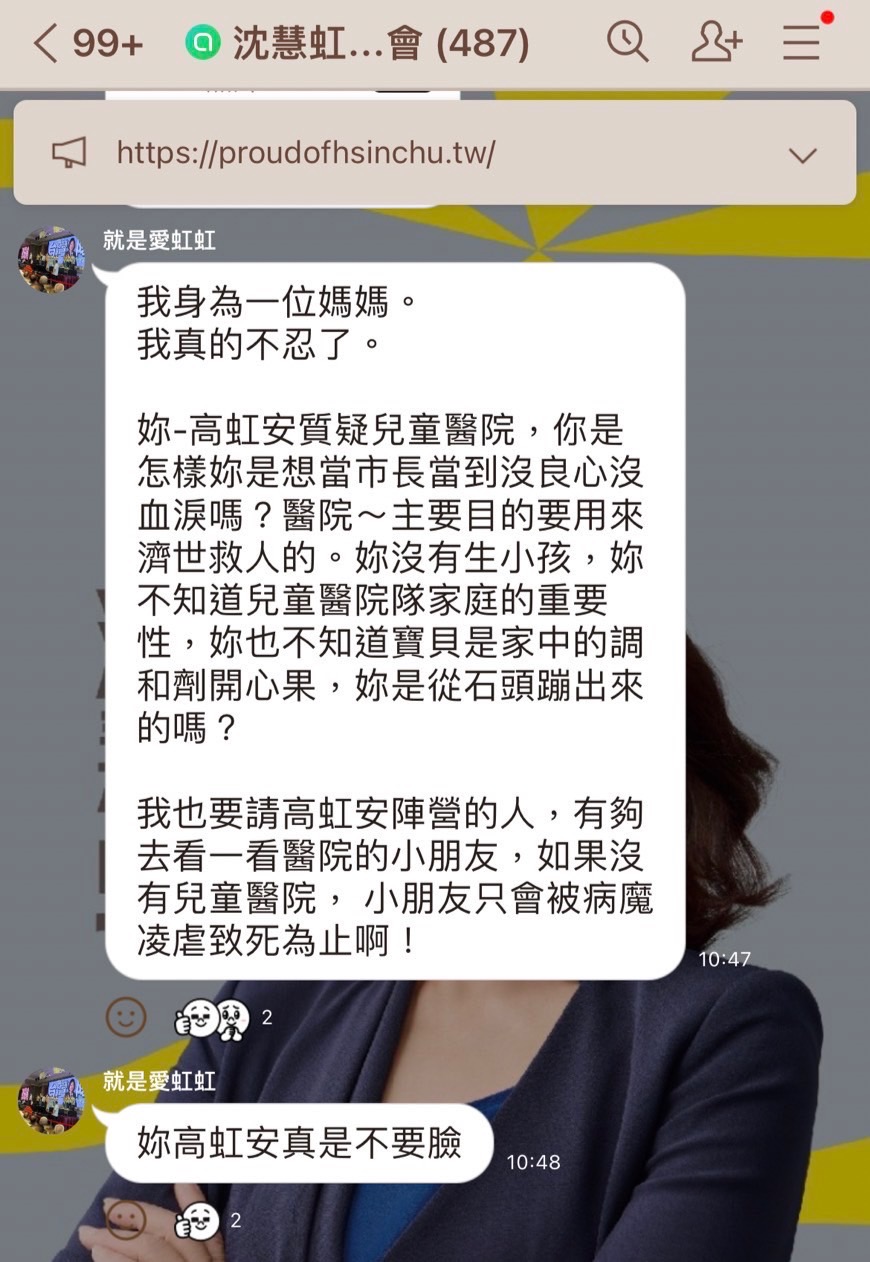Image resolution: width=870 pixels, height=1262 pixels.
Task: Open the chat menu
Action: [x=801, y=43]
